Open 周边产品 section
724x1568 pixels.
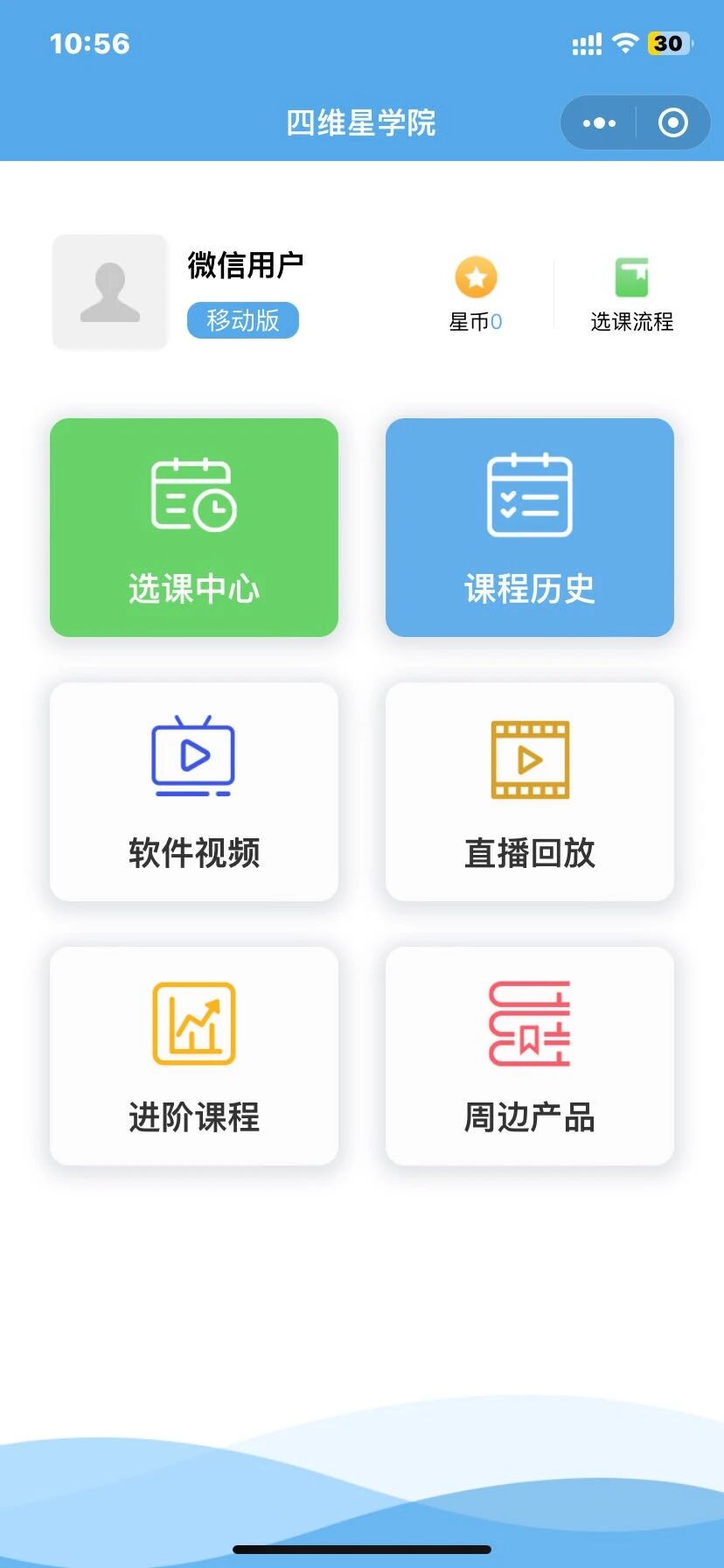pos(530,1056)
